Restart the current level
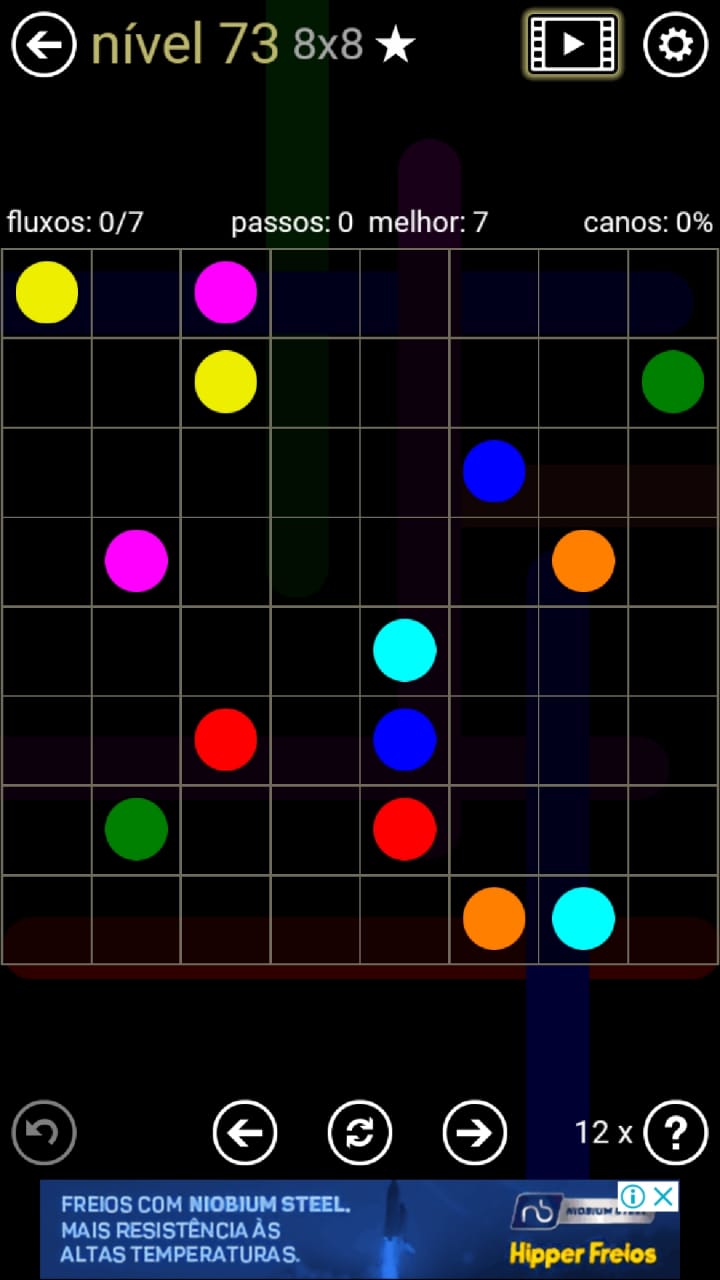720x1280 pixels. [x=360, y=1132]
